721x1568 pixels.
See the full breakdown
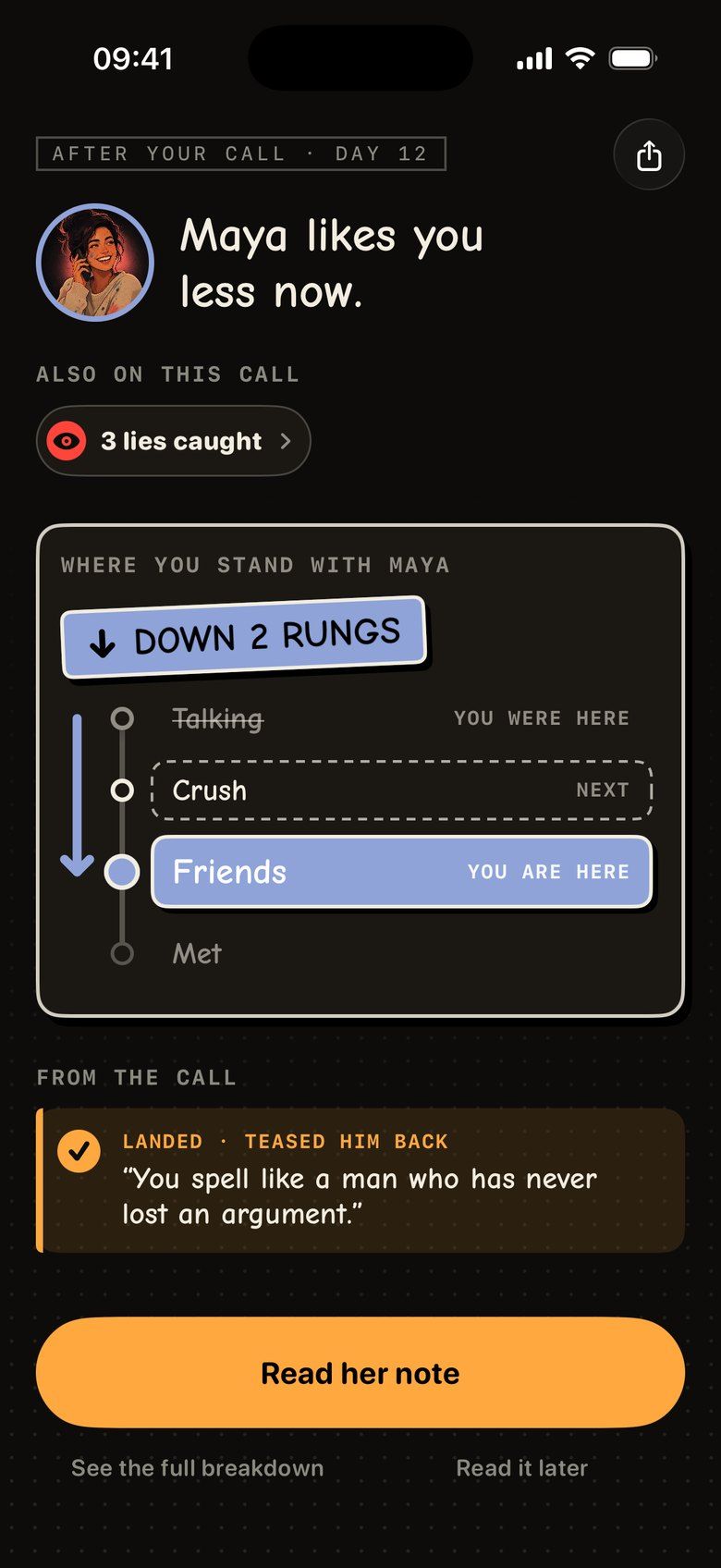[198, 1468]
